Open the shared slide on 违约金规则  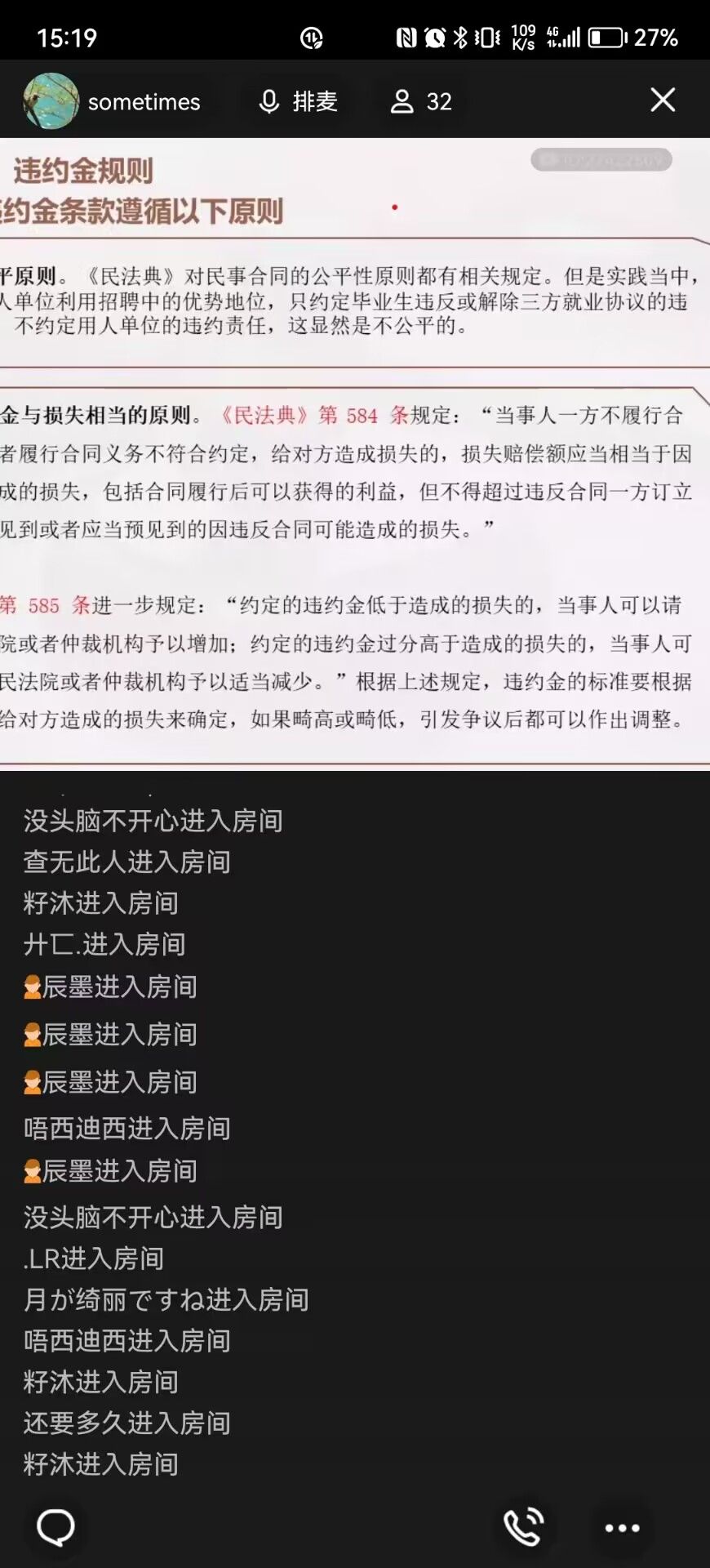tap(354, 453)
